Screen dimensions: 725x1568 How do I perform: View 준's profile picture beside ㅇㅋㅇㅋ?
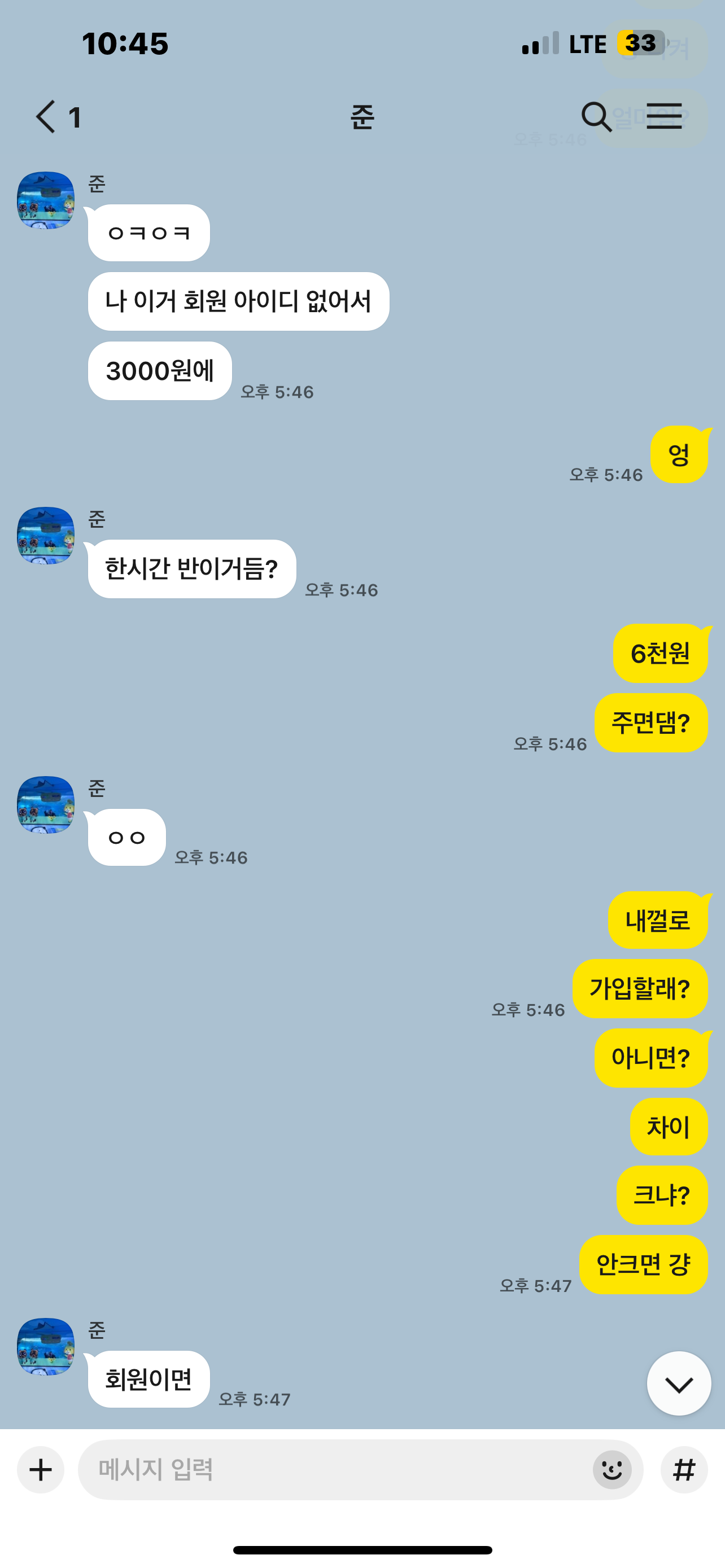click(x=46, y=200)
